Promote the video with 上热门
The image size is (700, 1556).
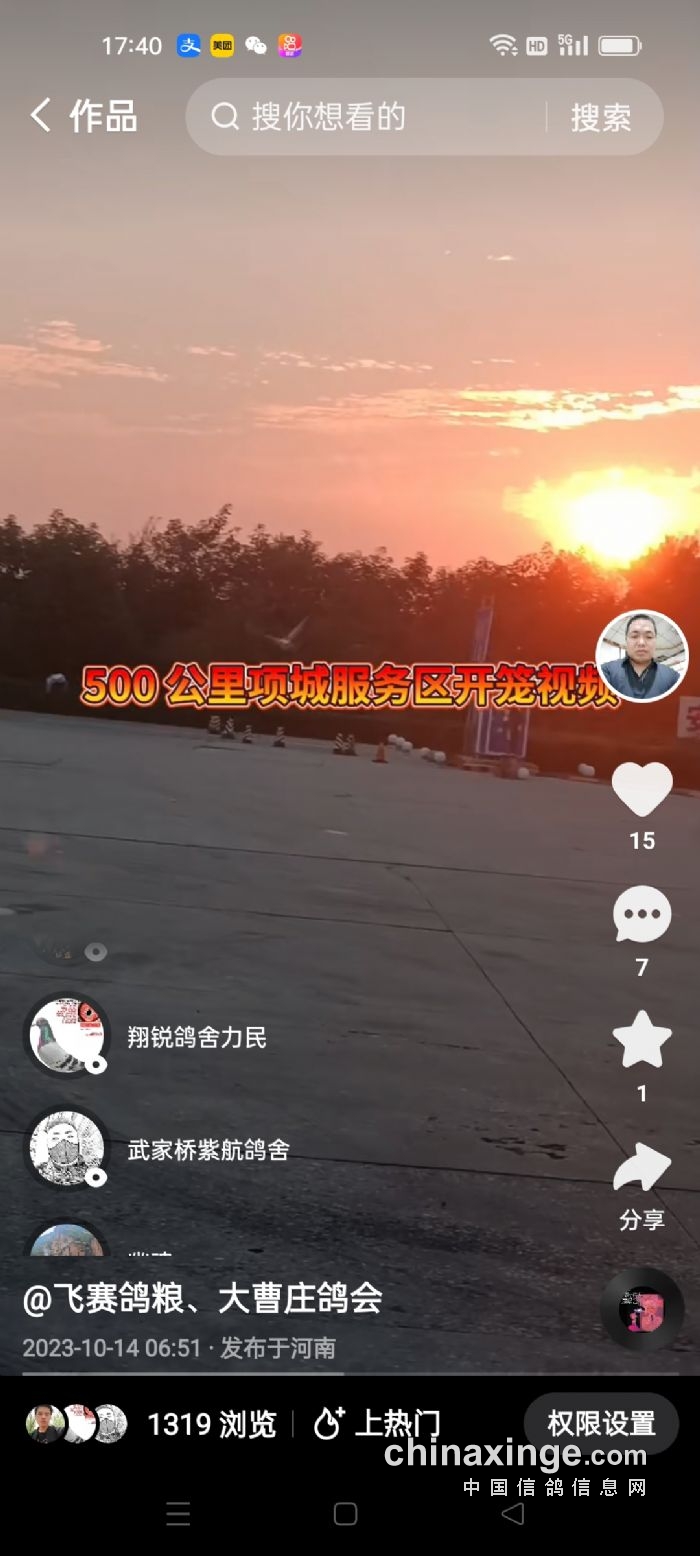pos(377,1424)
